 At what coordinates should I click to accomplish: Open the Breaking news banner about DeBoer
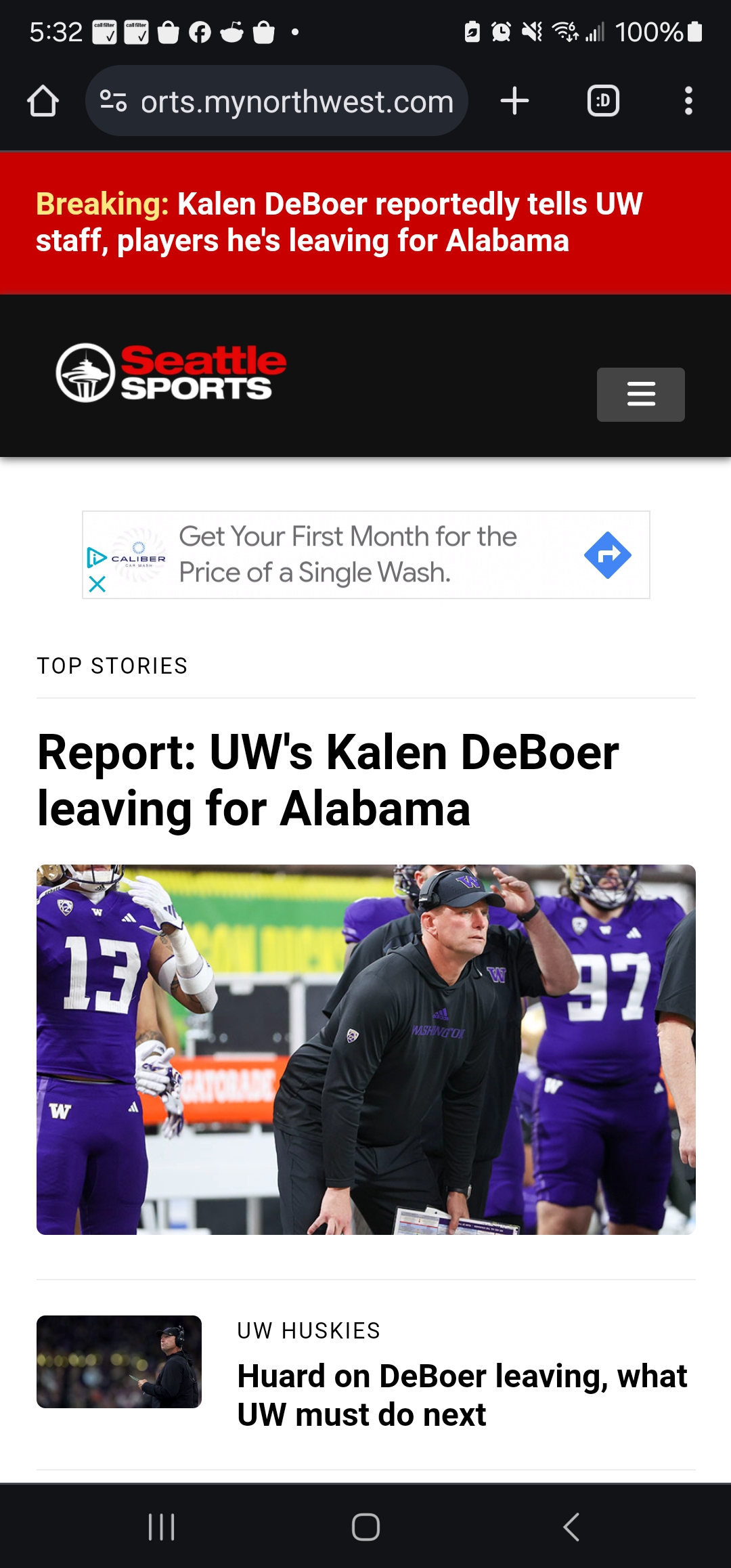pyautogui.click(x=365, y=223)
